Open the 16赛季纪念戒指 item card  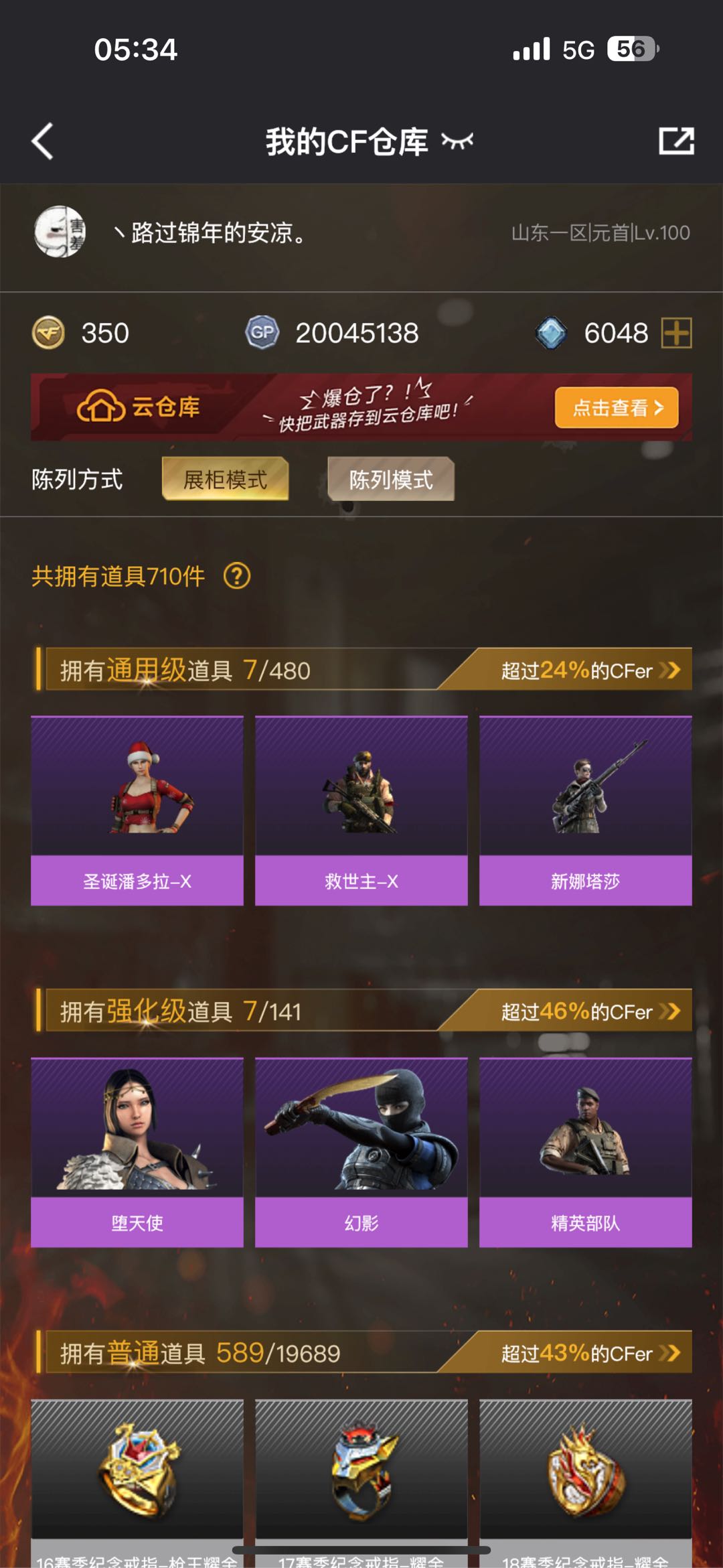[137, 1480]
